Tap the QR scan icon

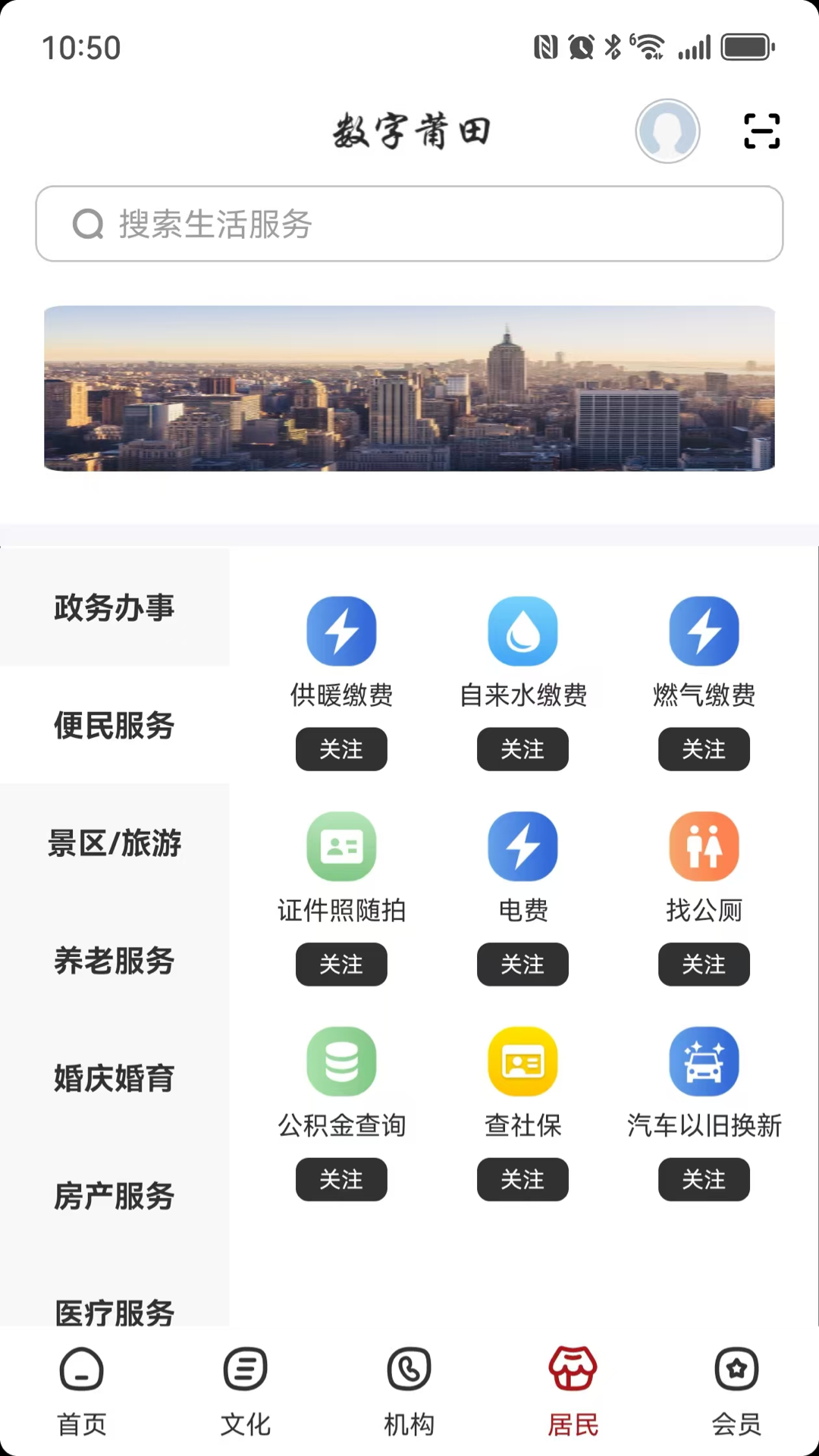761,130
